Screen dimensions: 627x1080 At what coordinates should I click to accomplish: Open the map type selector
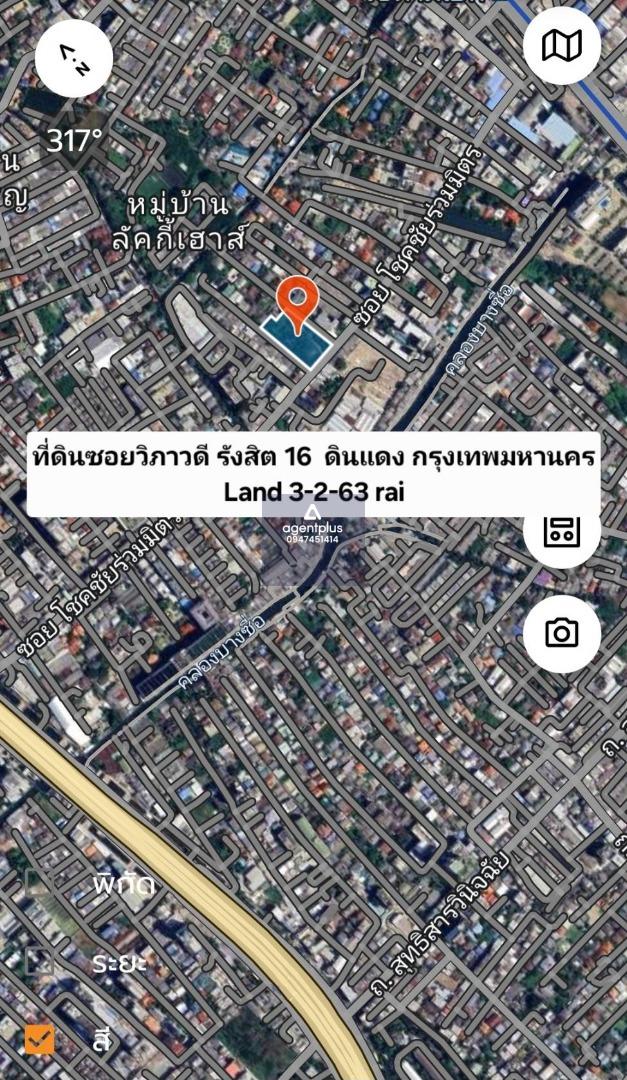[x=561, y=45]
